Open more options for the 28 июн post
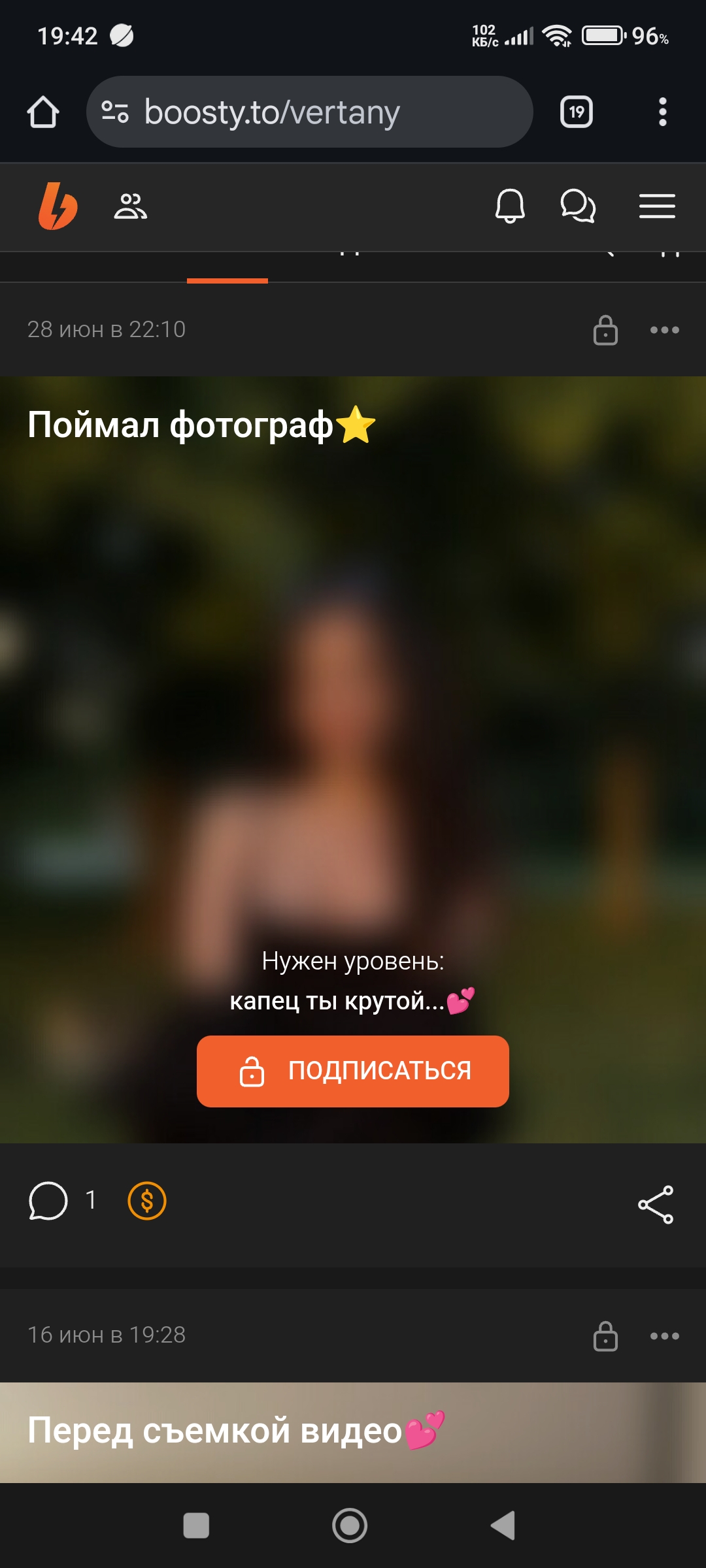 664,330
